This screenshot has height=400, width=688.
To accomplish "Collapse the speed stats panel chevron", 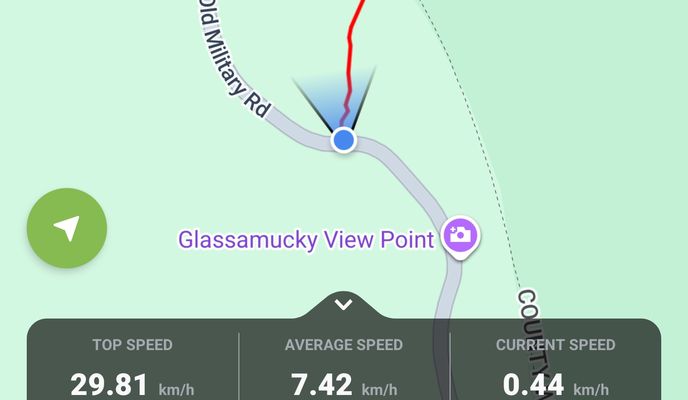I will 343,304.
